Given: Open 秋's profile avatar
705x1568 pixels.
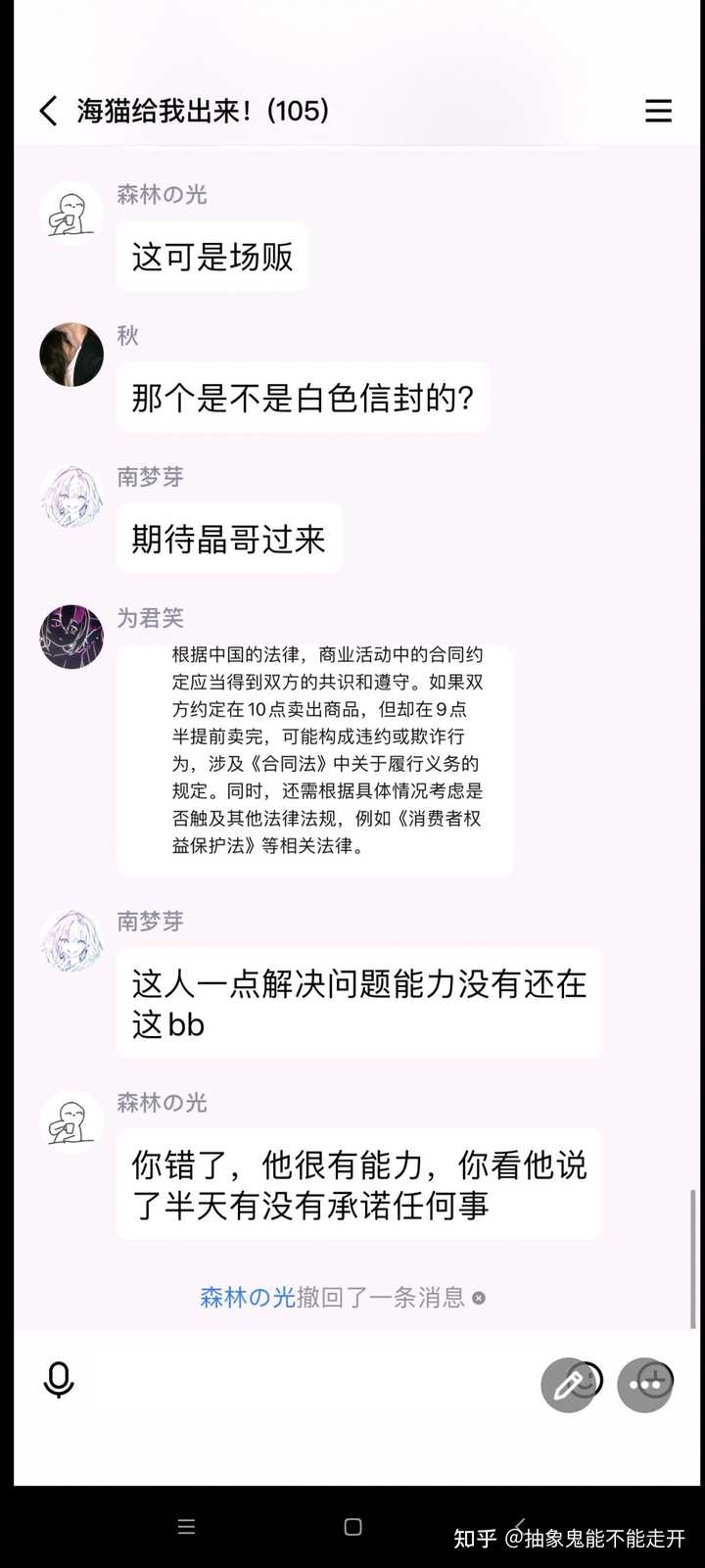Looking at the screenshot, I should 71,355.
